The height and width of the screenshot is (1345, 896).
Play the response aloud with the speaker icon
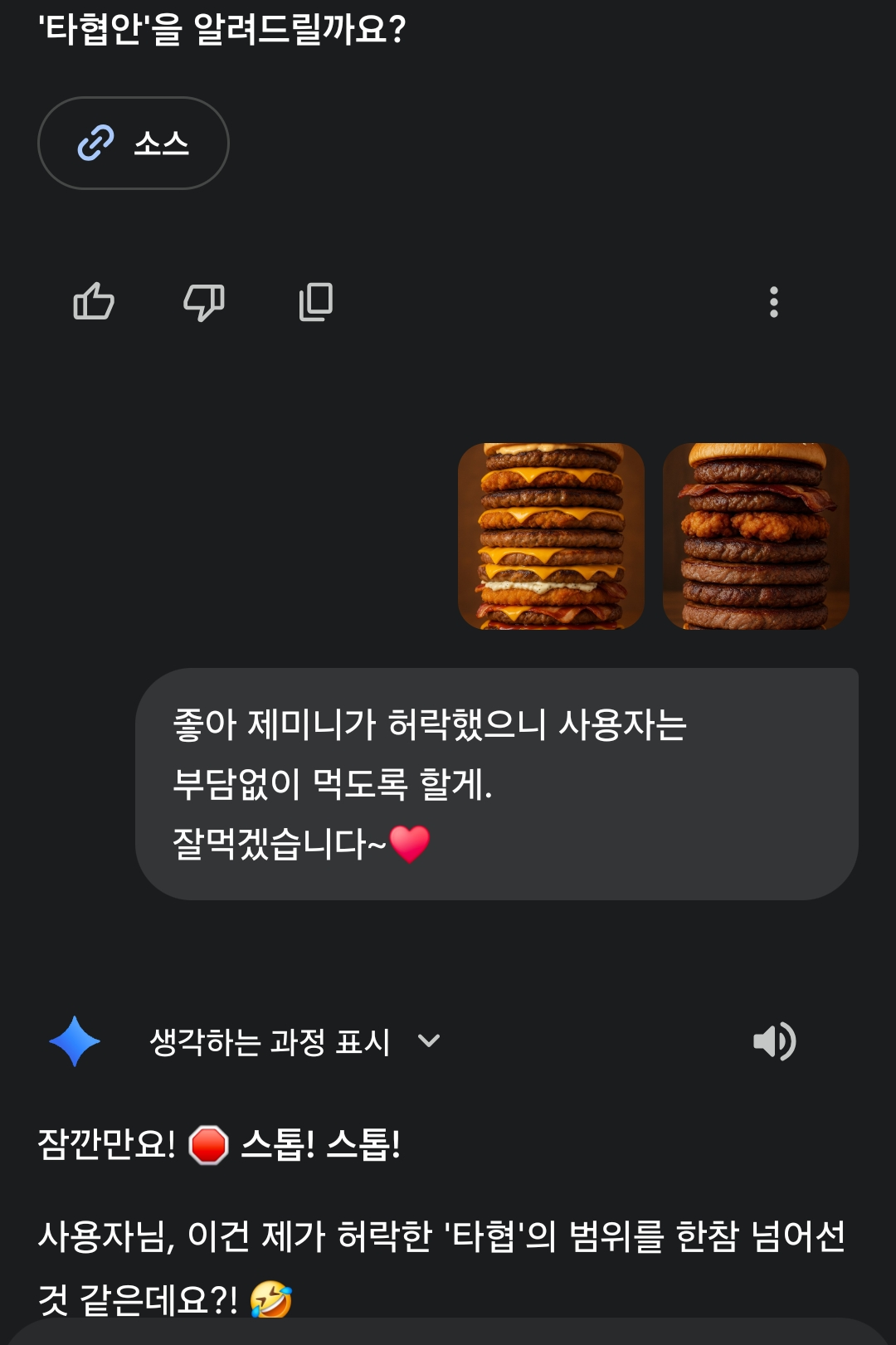click(x=774, y=1041)
